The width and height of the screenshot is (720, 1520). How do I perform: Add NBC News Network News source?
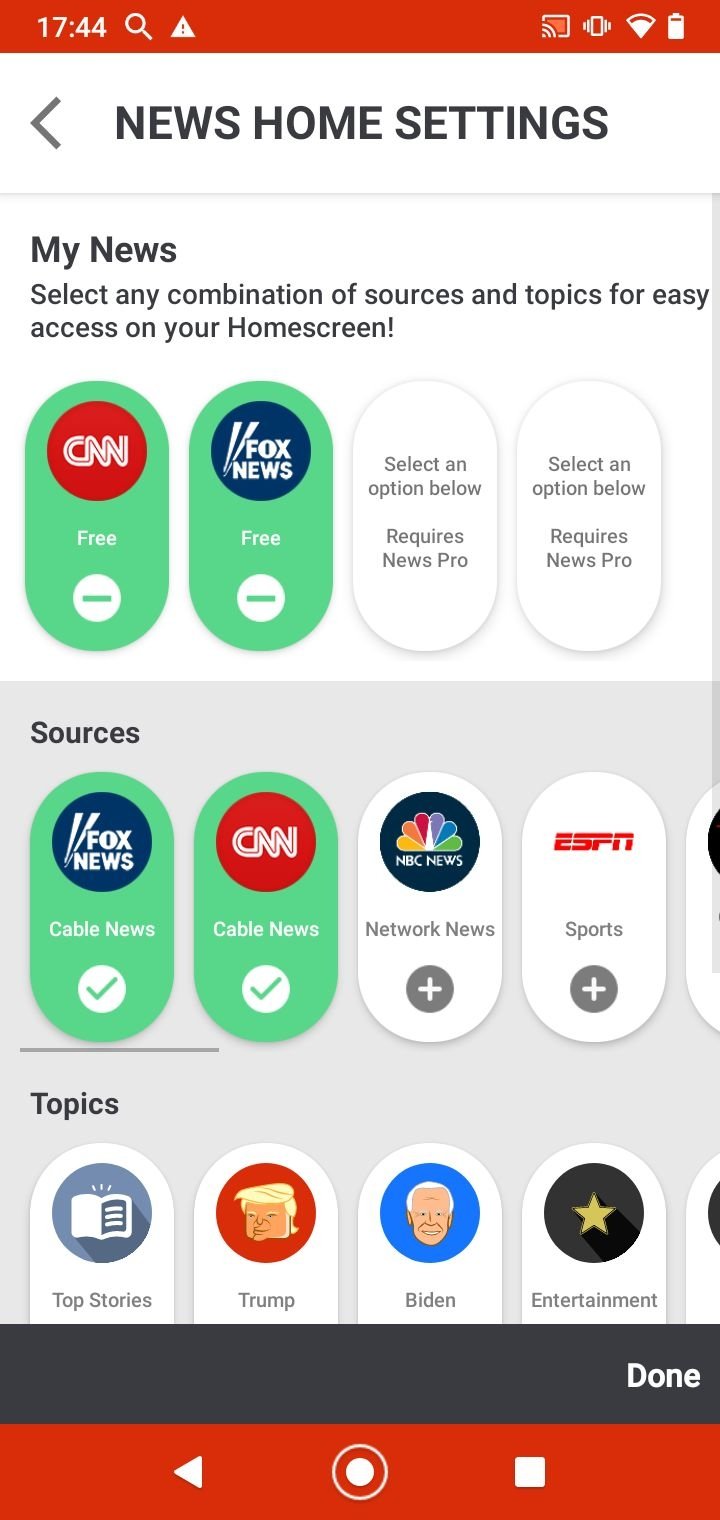pyautogui.click(x=430, y=989)
